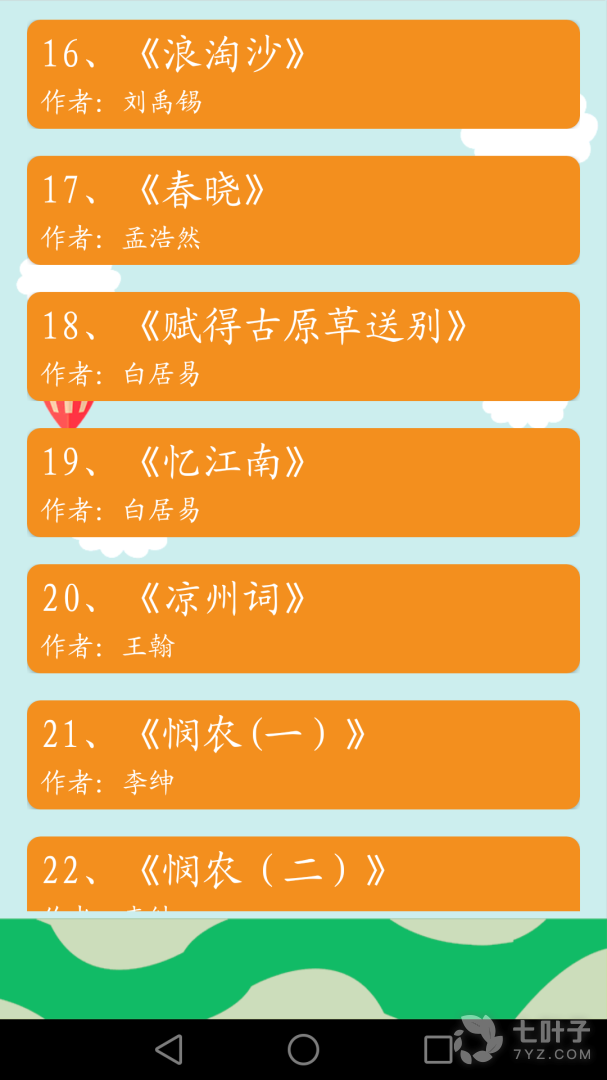Select poem 17 《春晓》 by 孟浩然
The width and height of the screenshot is (607, 1080).
[x=303, y=210]
